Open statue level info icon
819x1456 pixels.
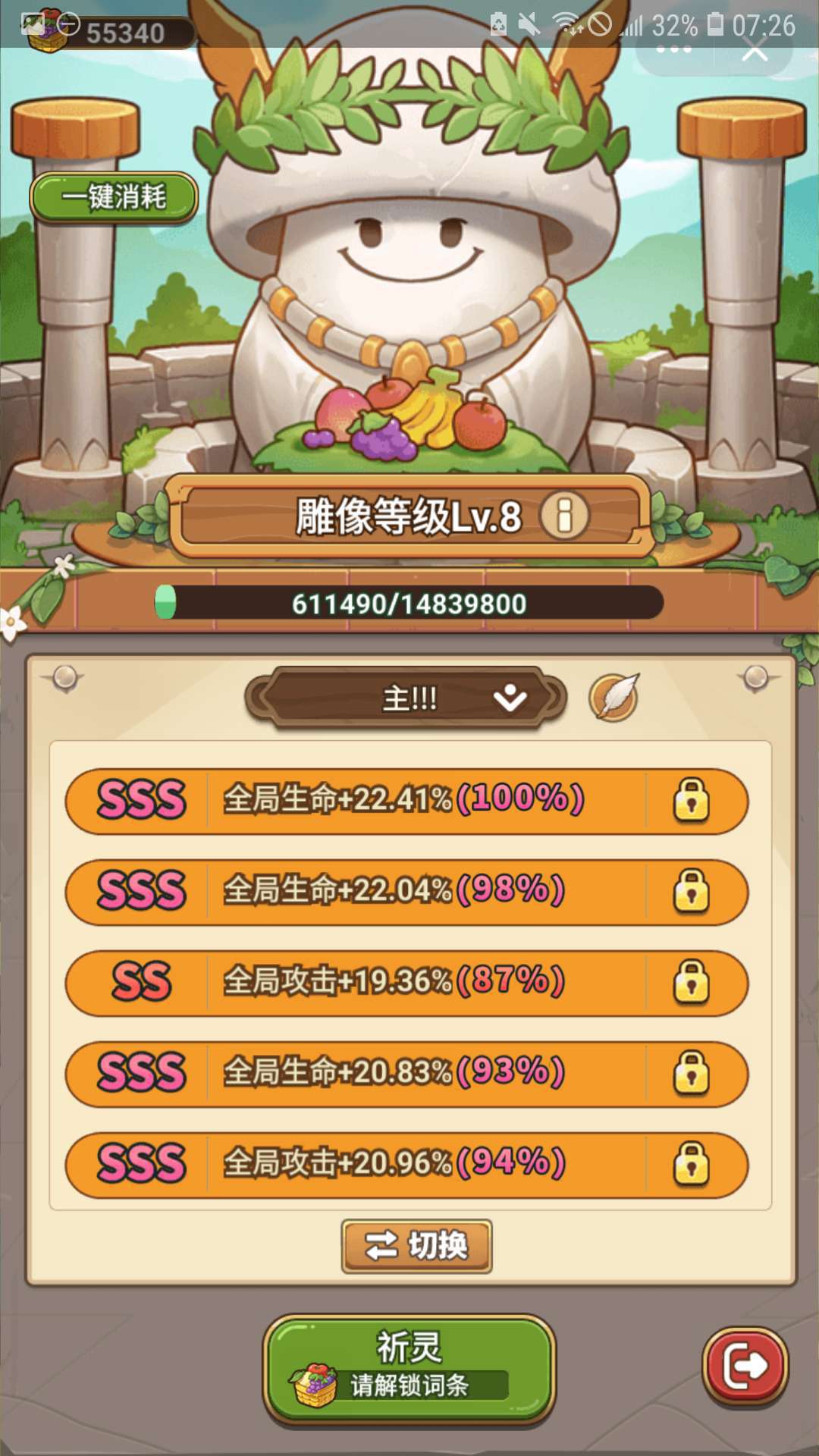pyautogui.click(x=563, y=516)
